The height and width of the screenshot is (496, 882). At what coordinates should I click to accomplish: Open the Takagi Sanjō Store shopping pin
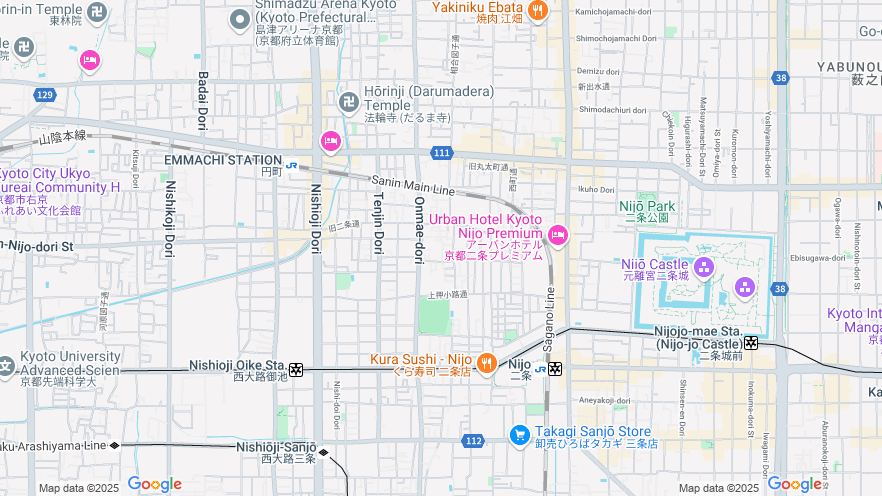coord(519,435)
